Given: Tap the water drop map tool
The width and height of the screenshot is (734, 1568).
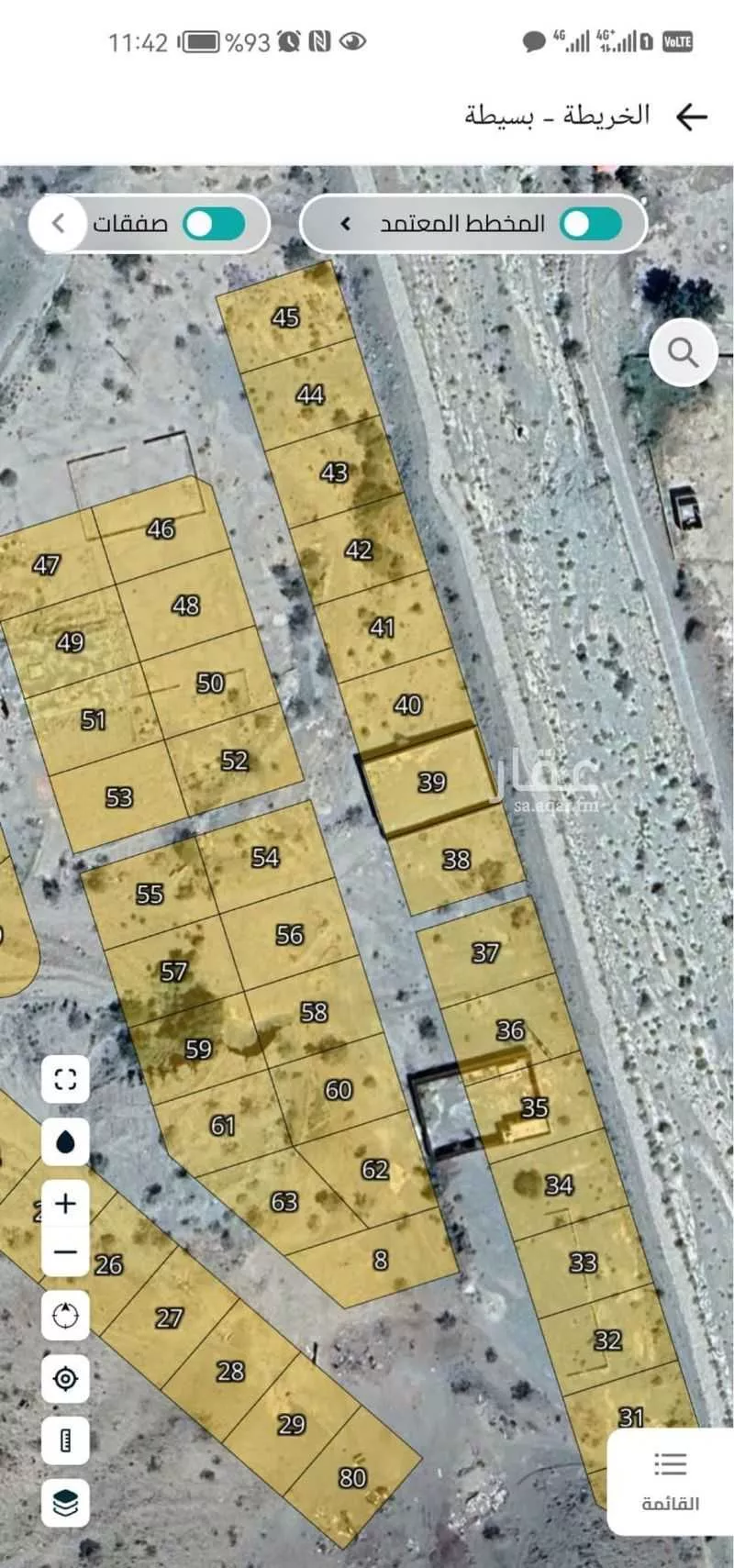Looking at the screenshot, I should coord(65,1141).
